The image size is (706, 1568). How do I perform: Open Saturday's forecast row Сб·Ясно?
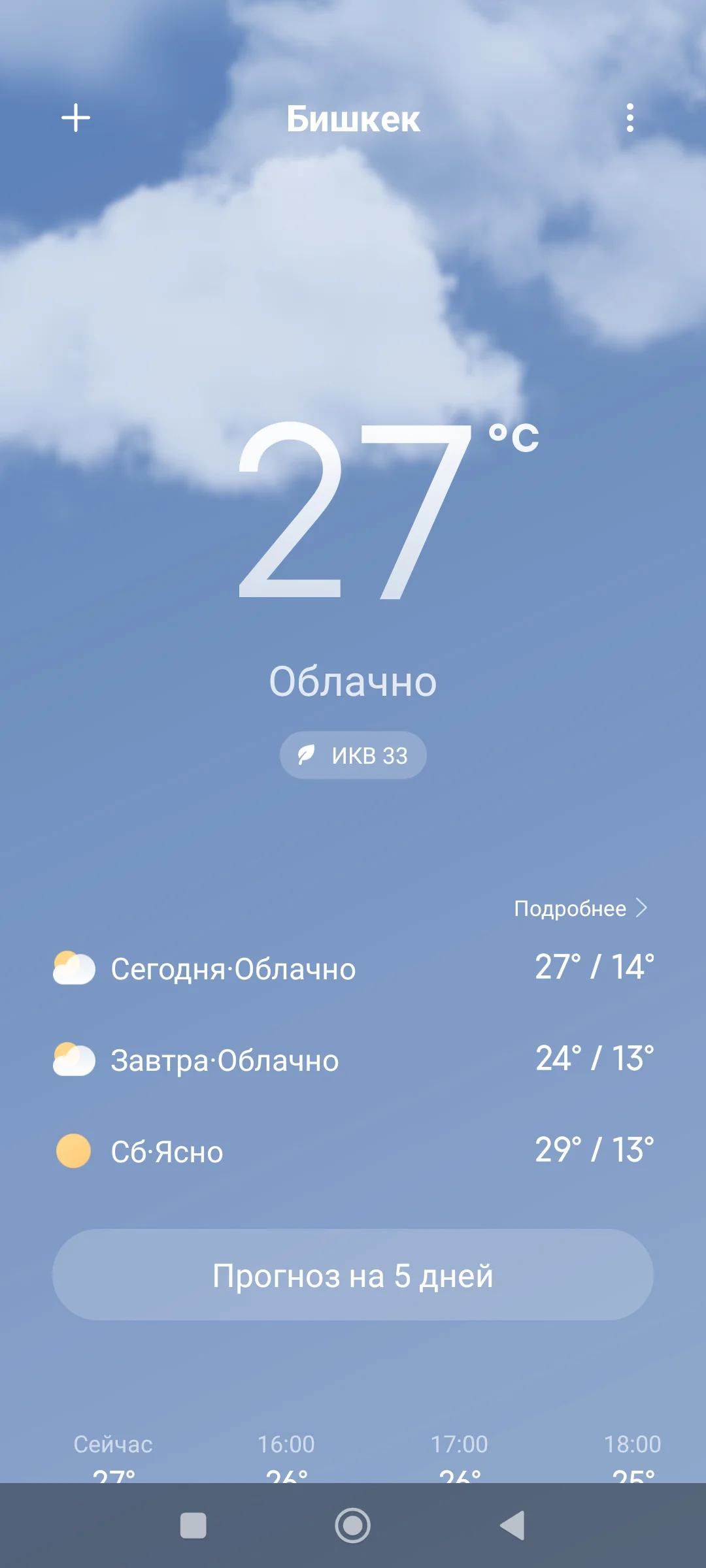click(353, 1151)
